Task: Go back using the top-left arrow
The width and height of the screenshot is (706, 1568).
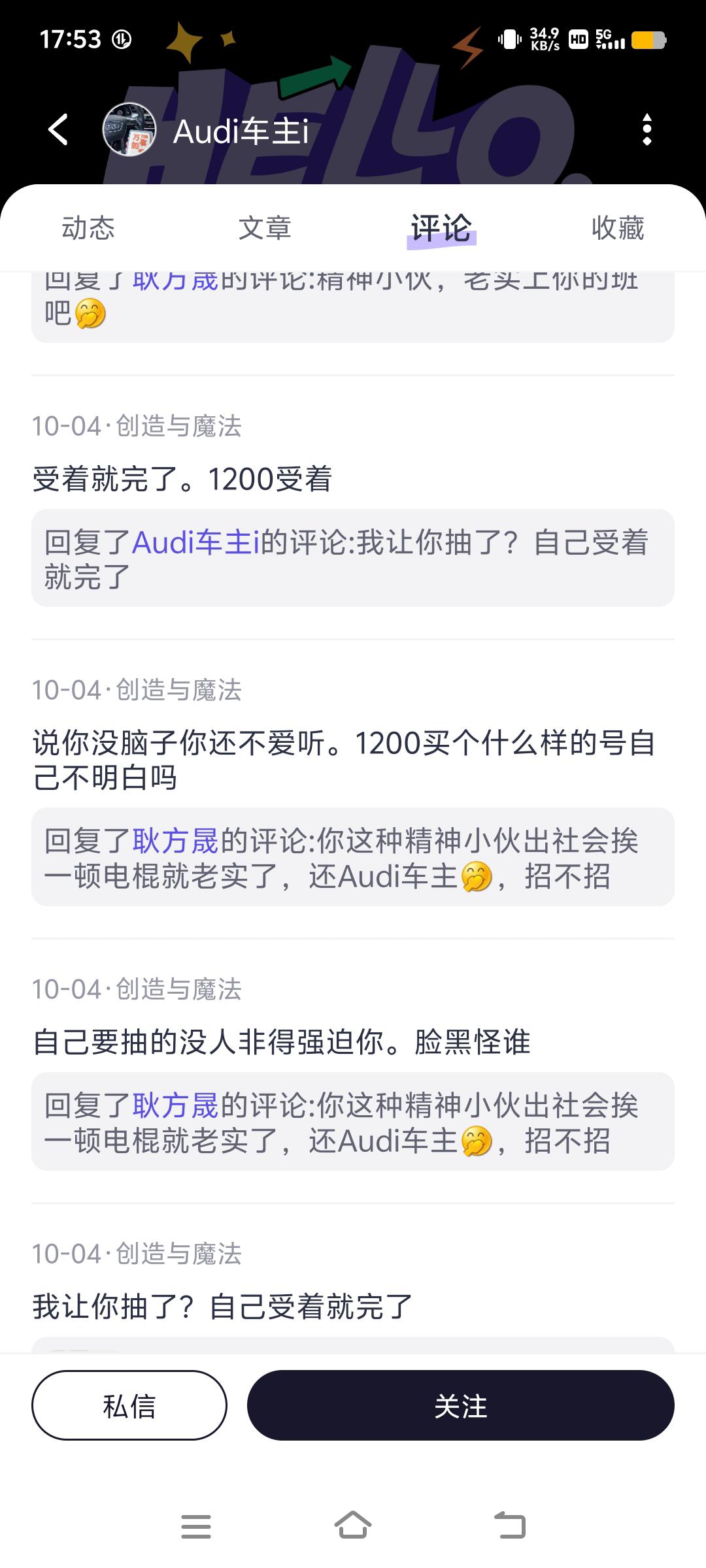Action: point(58,129)
